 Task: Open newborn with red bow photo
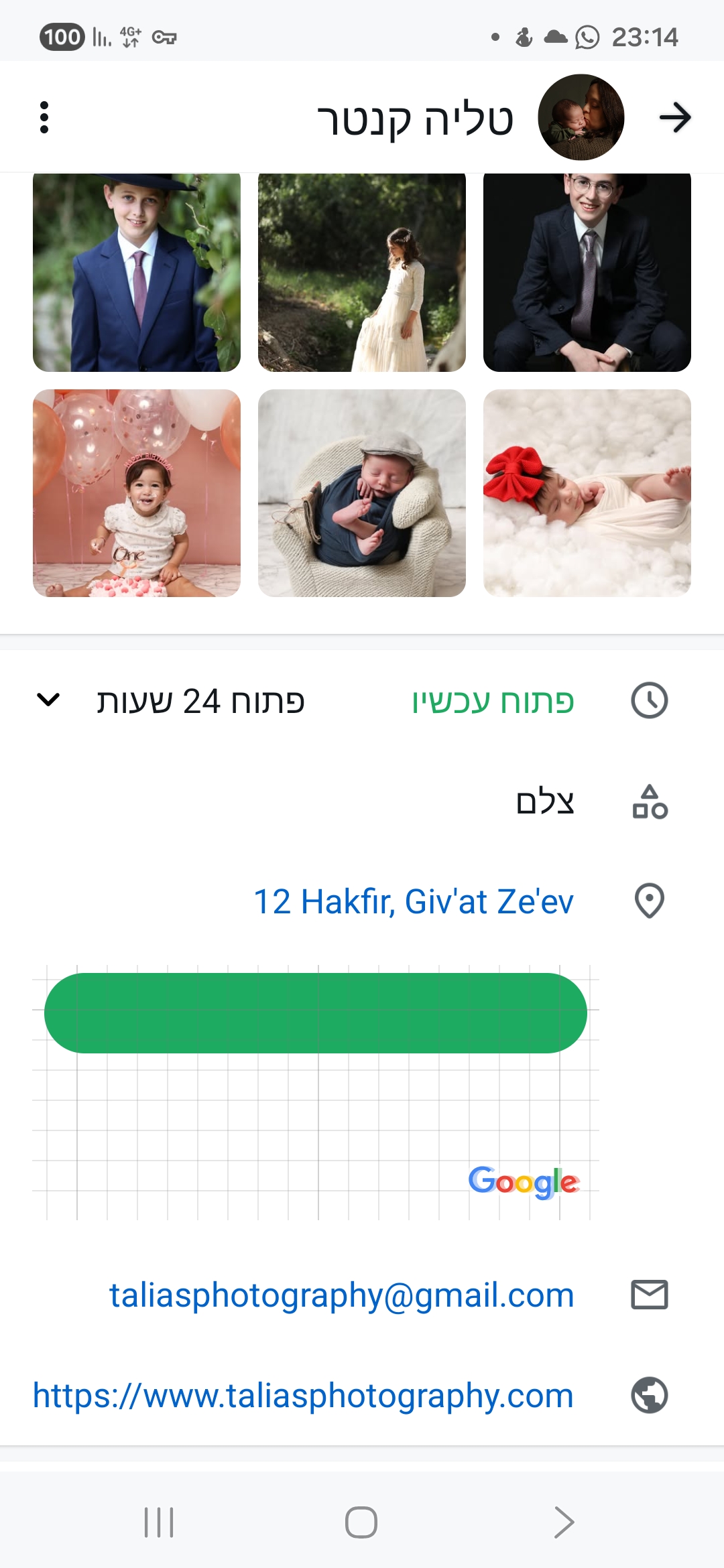pos(587,493)
